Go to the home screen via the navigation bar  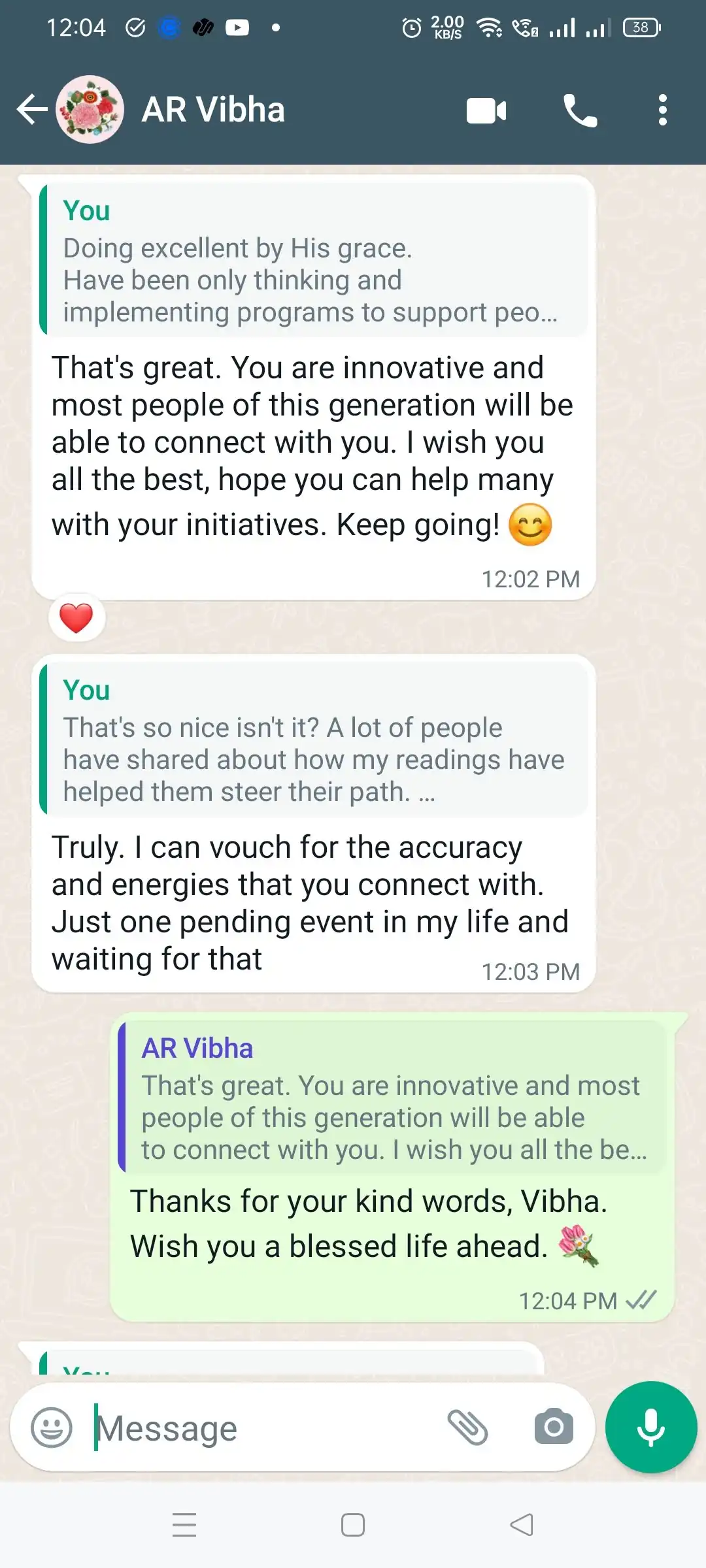pos(353,1525)
